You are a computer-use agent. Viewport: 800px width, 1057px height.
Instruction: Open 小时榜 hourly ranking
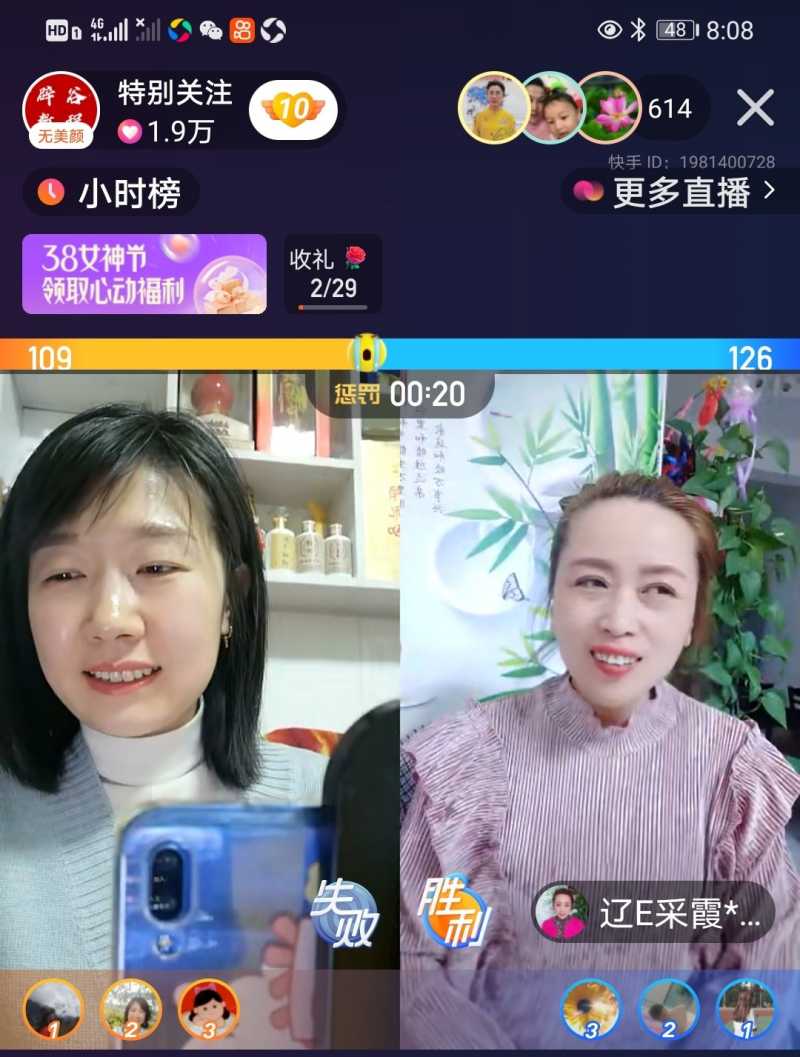[x=110, y=192]
